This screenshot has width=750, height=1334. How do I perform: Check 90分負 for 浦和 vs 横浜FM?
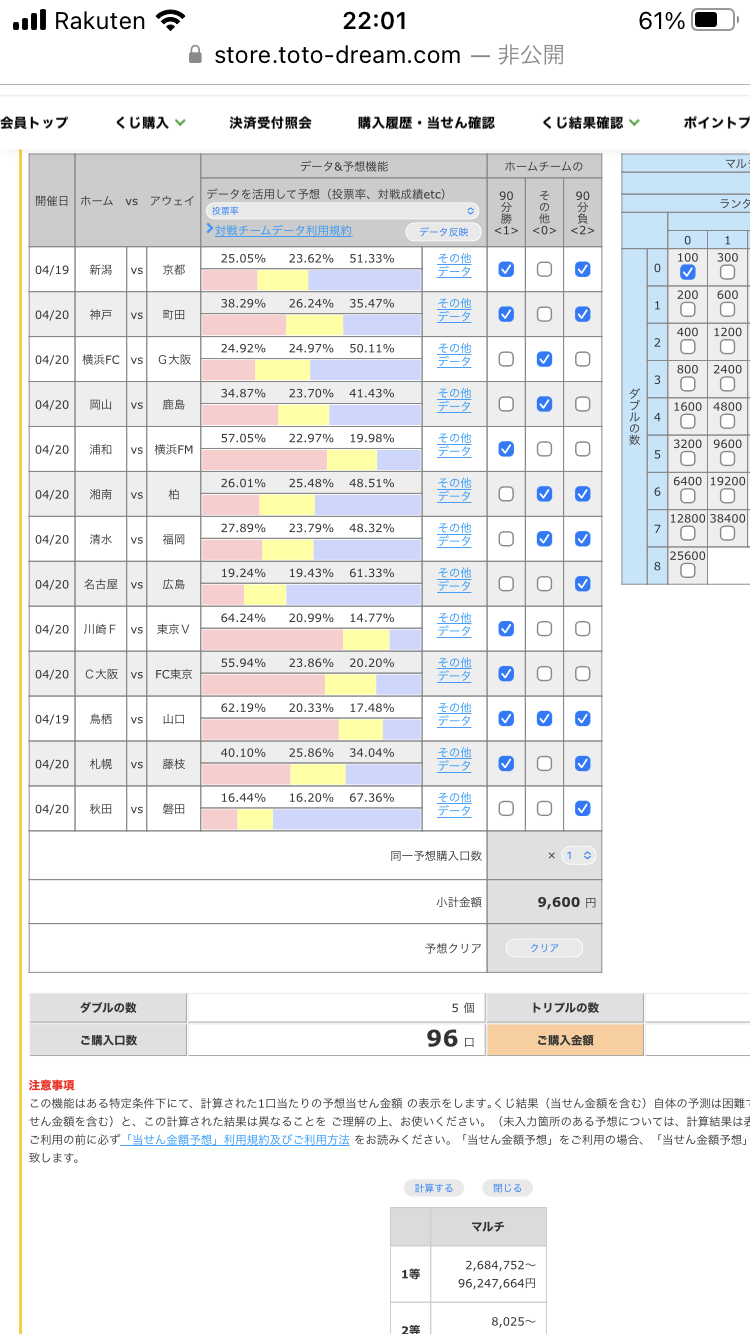tap(582, 449)
